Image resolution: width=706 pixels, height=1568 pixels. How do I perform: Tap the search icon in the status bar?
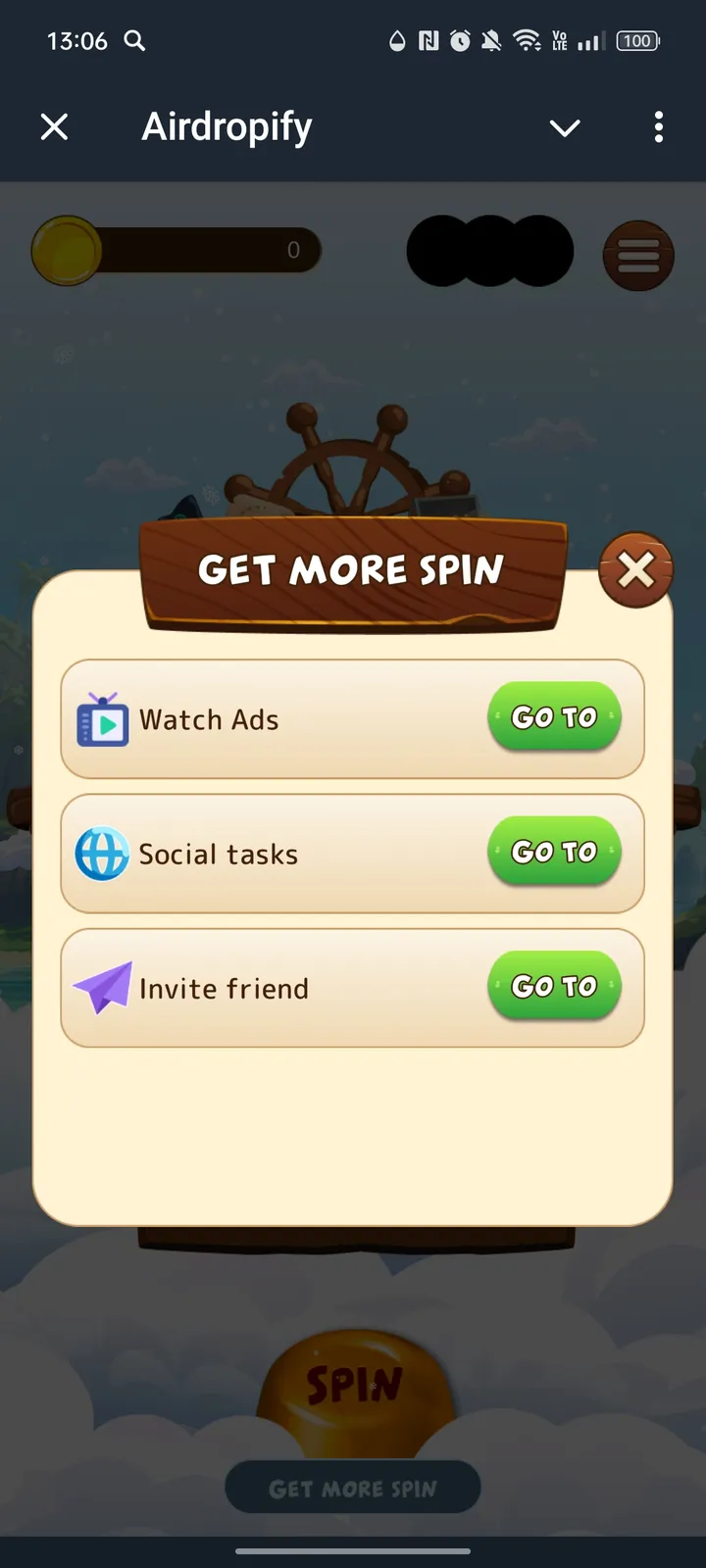[x=135, y=41]
